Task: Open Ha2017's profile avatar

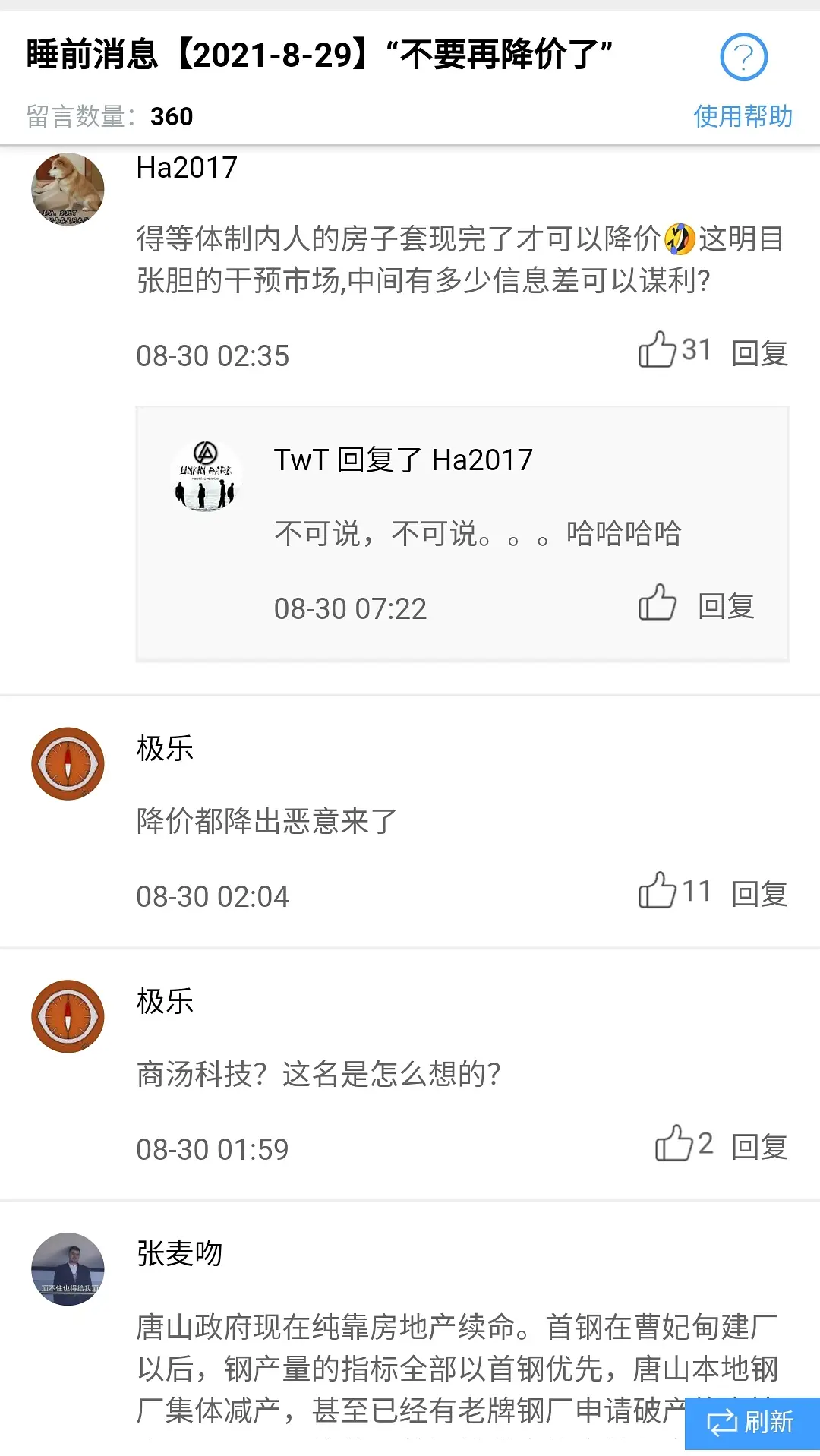Action: click(x=68, y=190)
